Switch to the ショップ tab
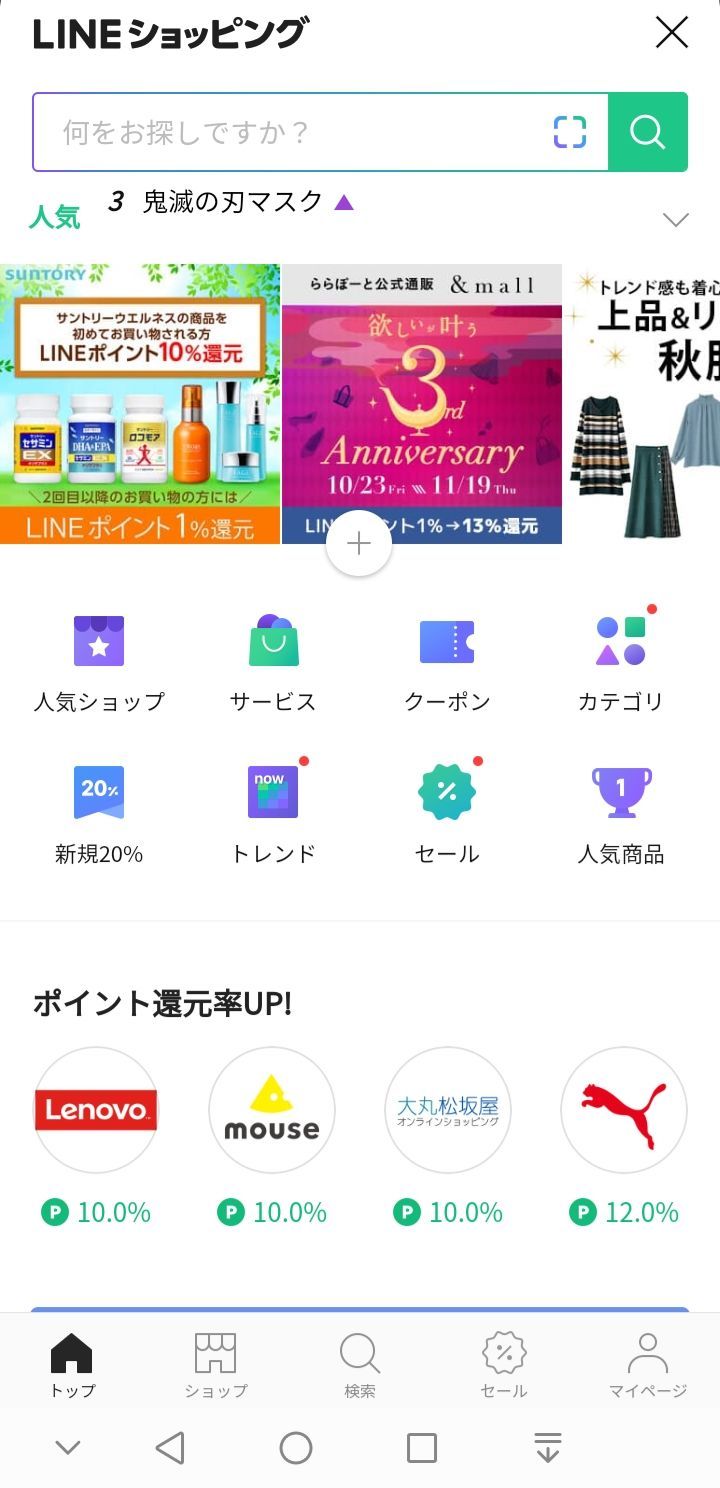Image resolution: width=720 pixels, height=1488 pixels. [215, 1365]
